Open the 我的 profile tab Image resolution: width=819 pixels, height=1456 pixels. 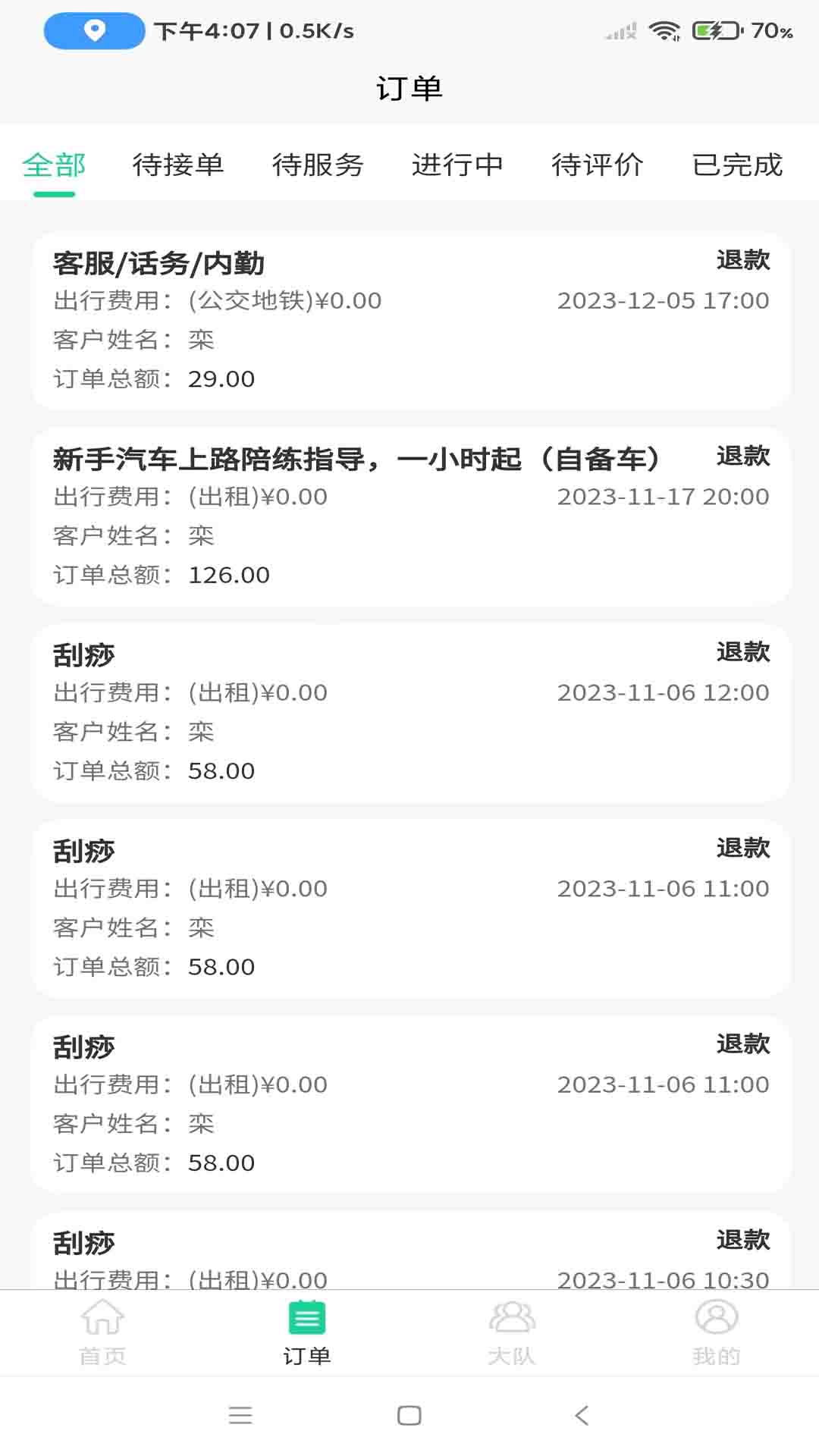(716, 1332)
